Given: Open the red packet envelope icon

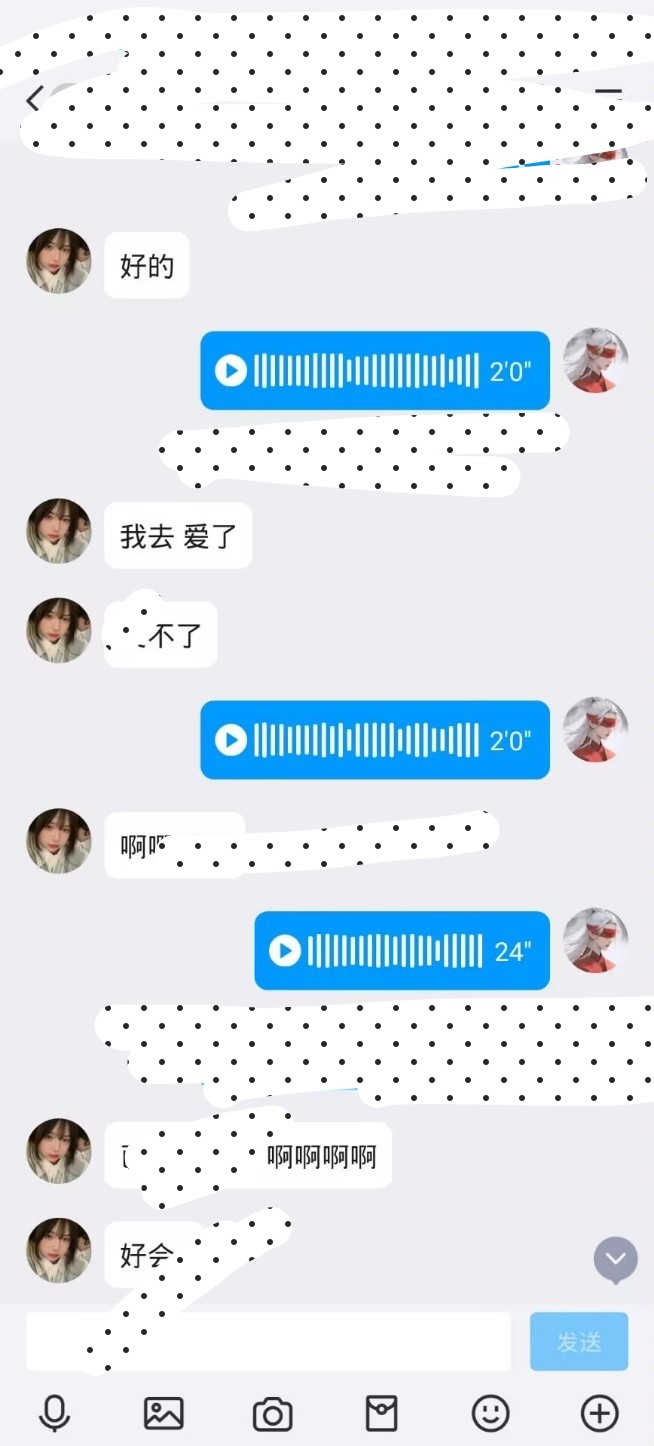Looking at the screenshot, I should tap(381, 1413).
